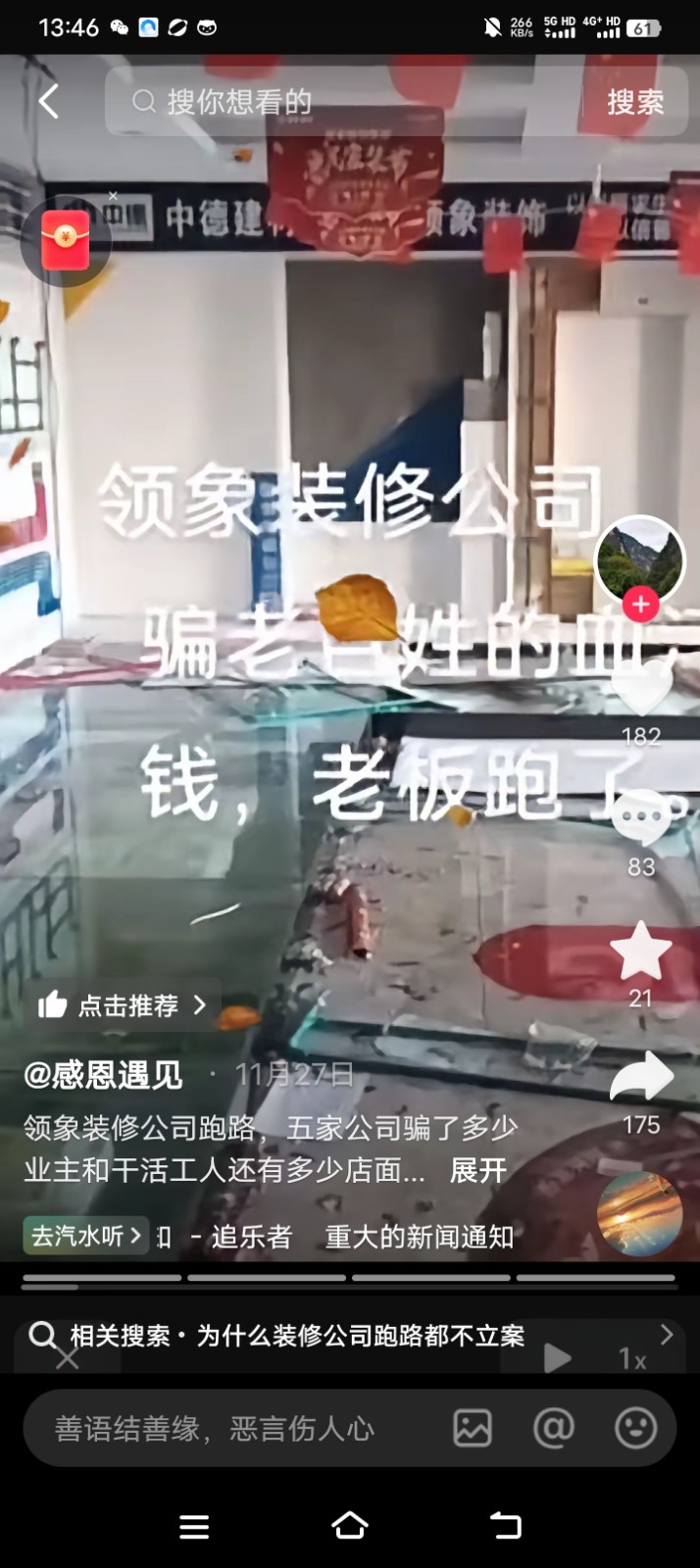Screen dimensions: 700x1568
Task: Tap the 搜索 button
Action: point(634,101)
